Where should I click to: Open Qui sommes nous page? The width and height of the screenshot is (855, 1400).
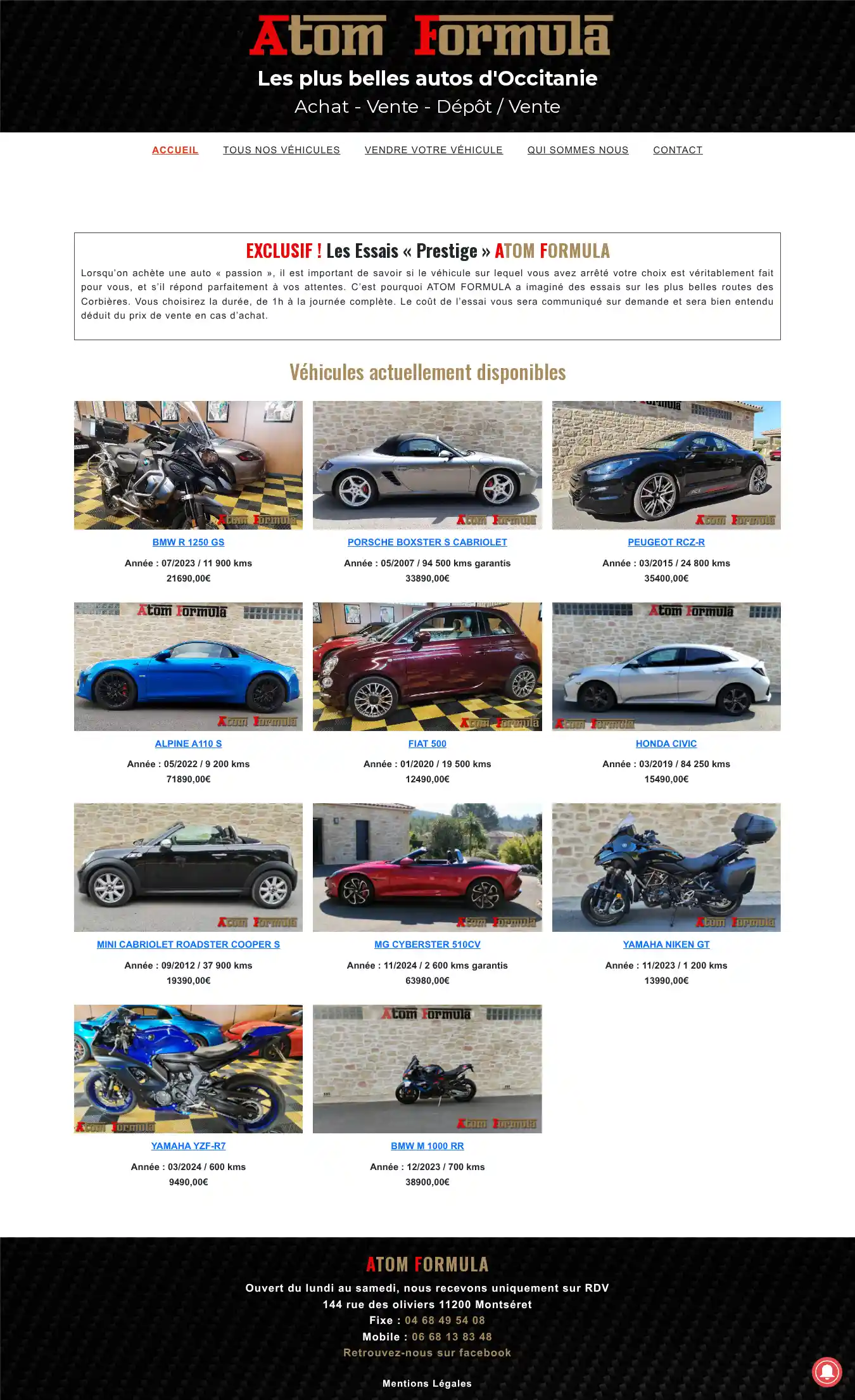[578, 150]
